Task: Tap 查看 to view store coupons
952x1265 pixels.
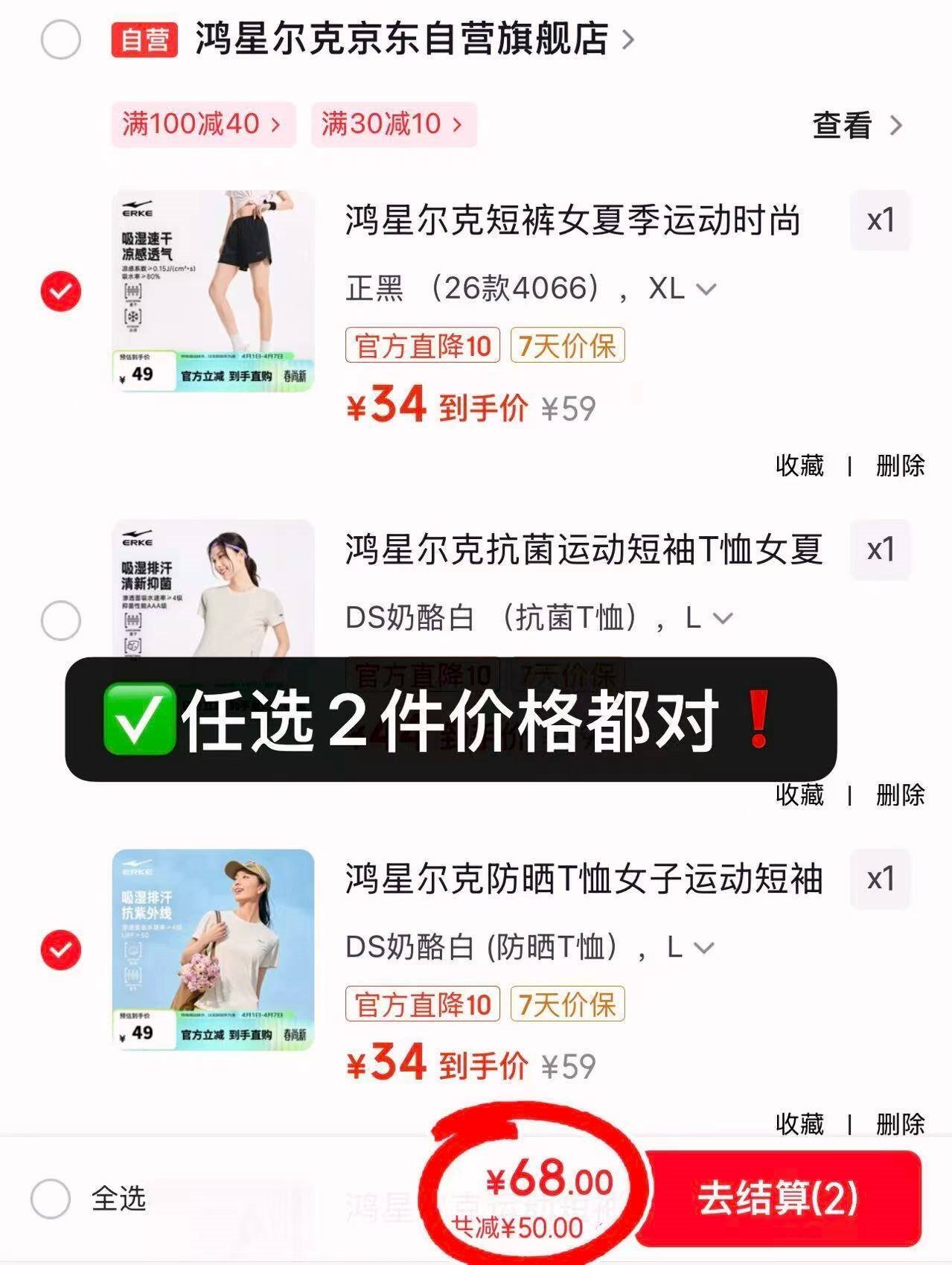Action: [x=856, y=125]
